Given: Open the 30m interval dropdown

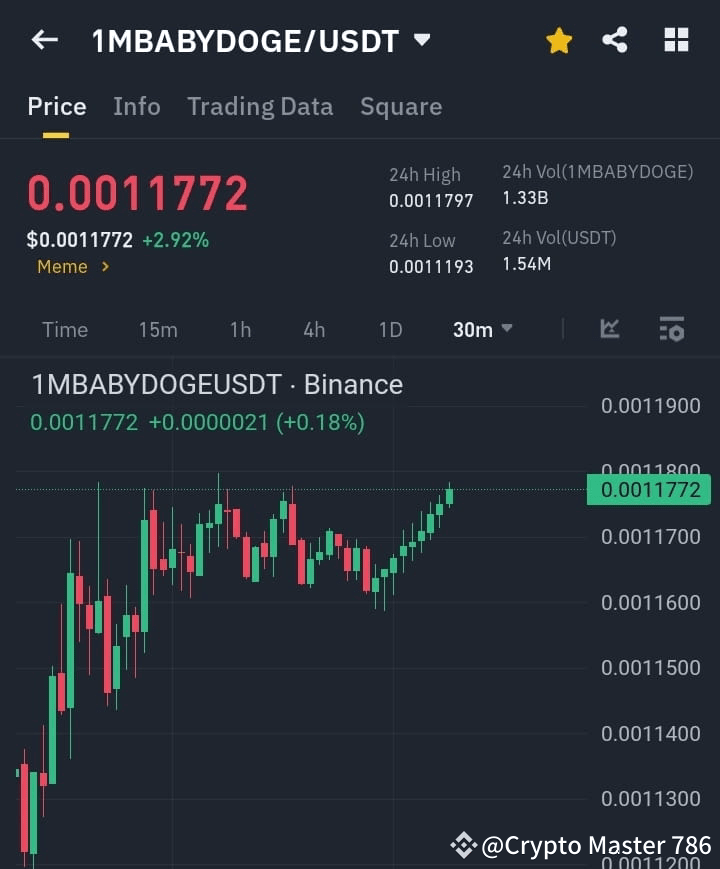Looking at the screenshot, I should tap(481, 329).
